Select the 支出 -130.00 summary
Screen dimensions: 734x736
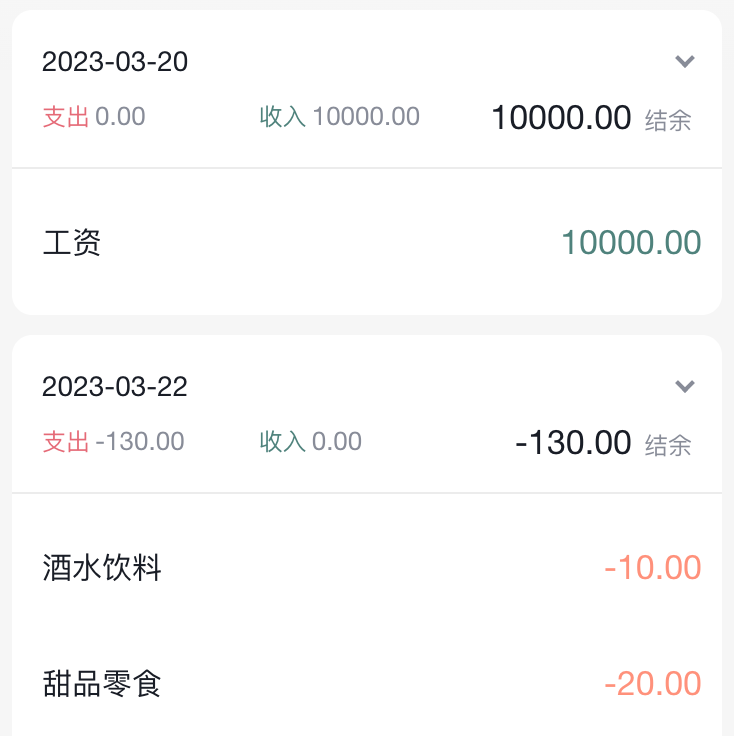click(x=112, y=441)
